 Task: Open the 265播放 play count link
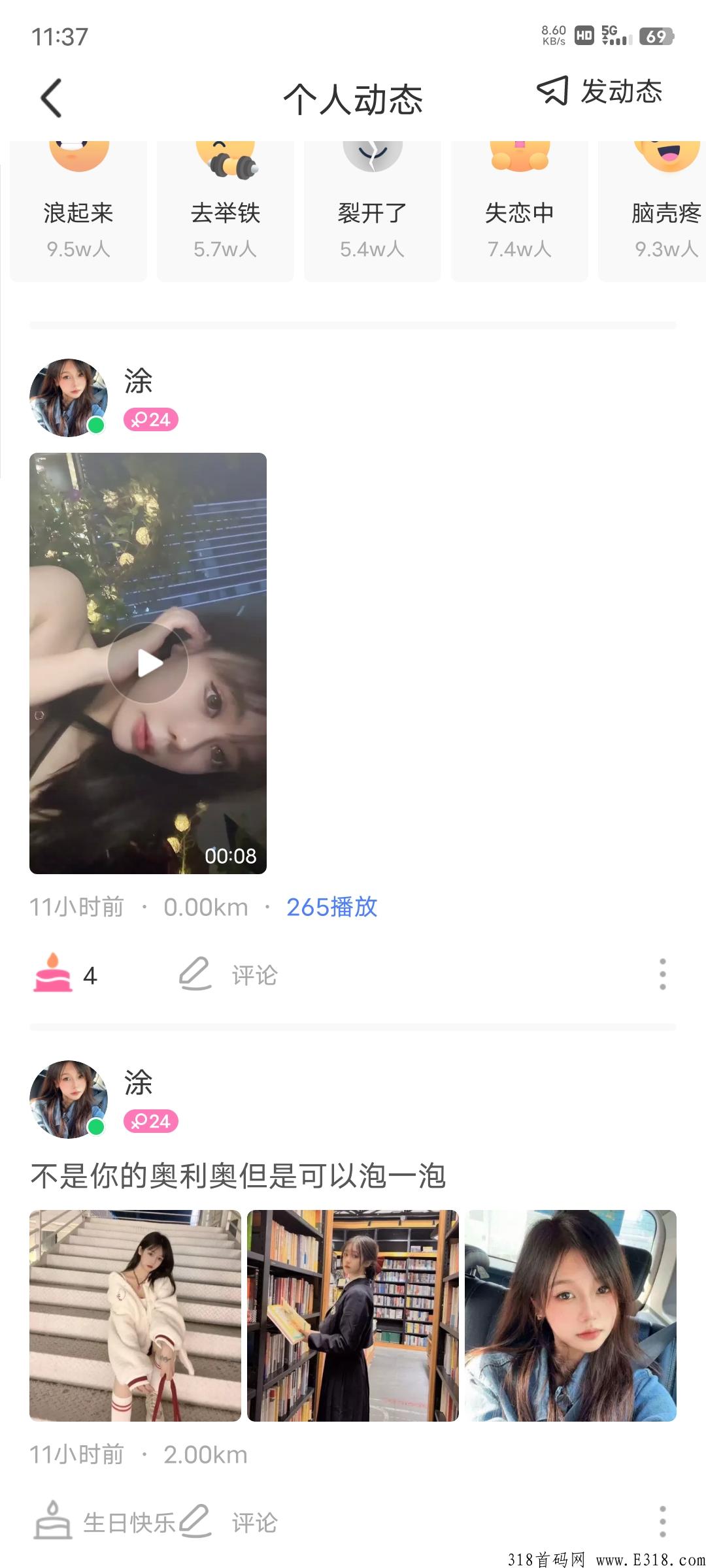[x=331, y=906]
